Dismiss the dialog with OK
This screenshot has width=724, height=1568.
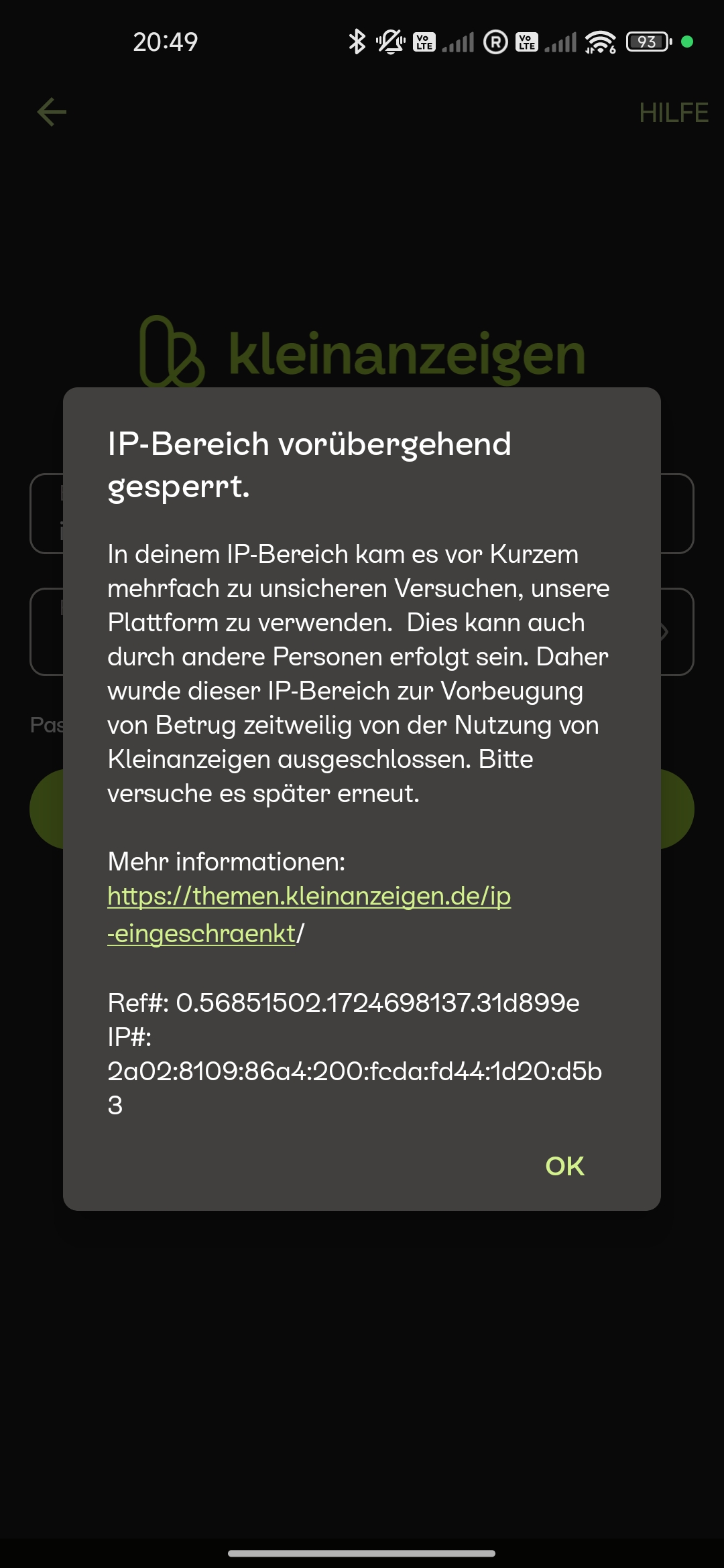coord(564,1167)
